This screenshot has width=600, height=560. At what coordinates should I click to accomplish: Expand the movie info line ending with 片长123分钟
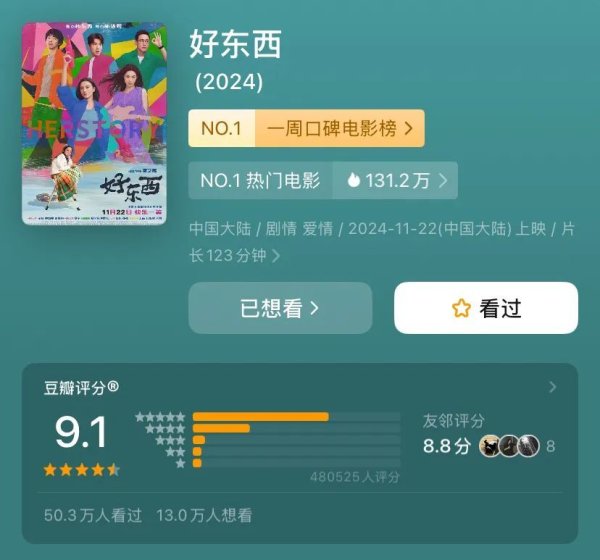pos(276,256)
